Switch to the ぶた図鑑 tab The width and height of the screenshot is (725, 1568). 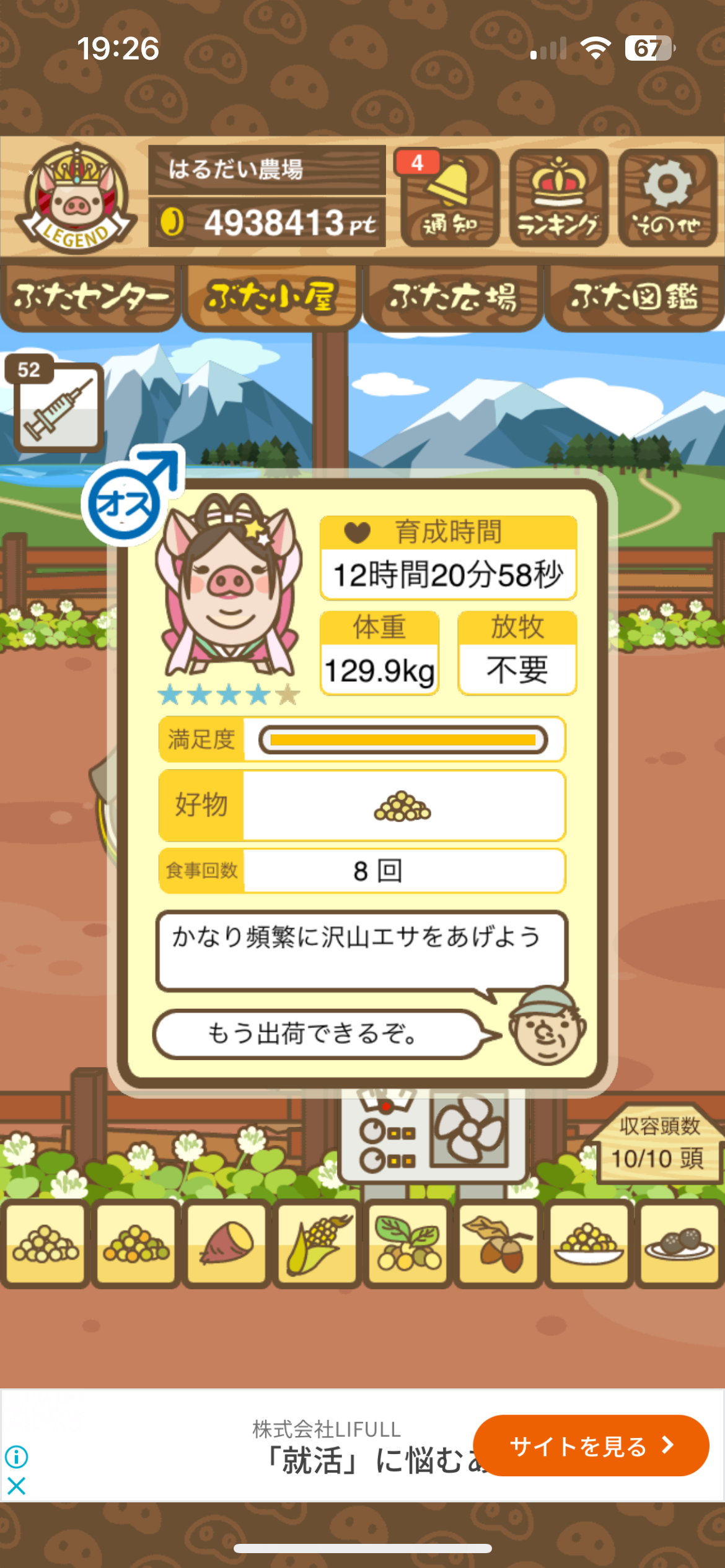634,298
